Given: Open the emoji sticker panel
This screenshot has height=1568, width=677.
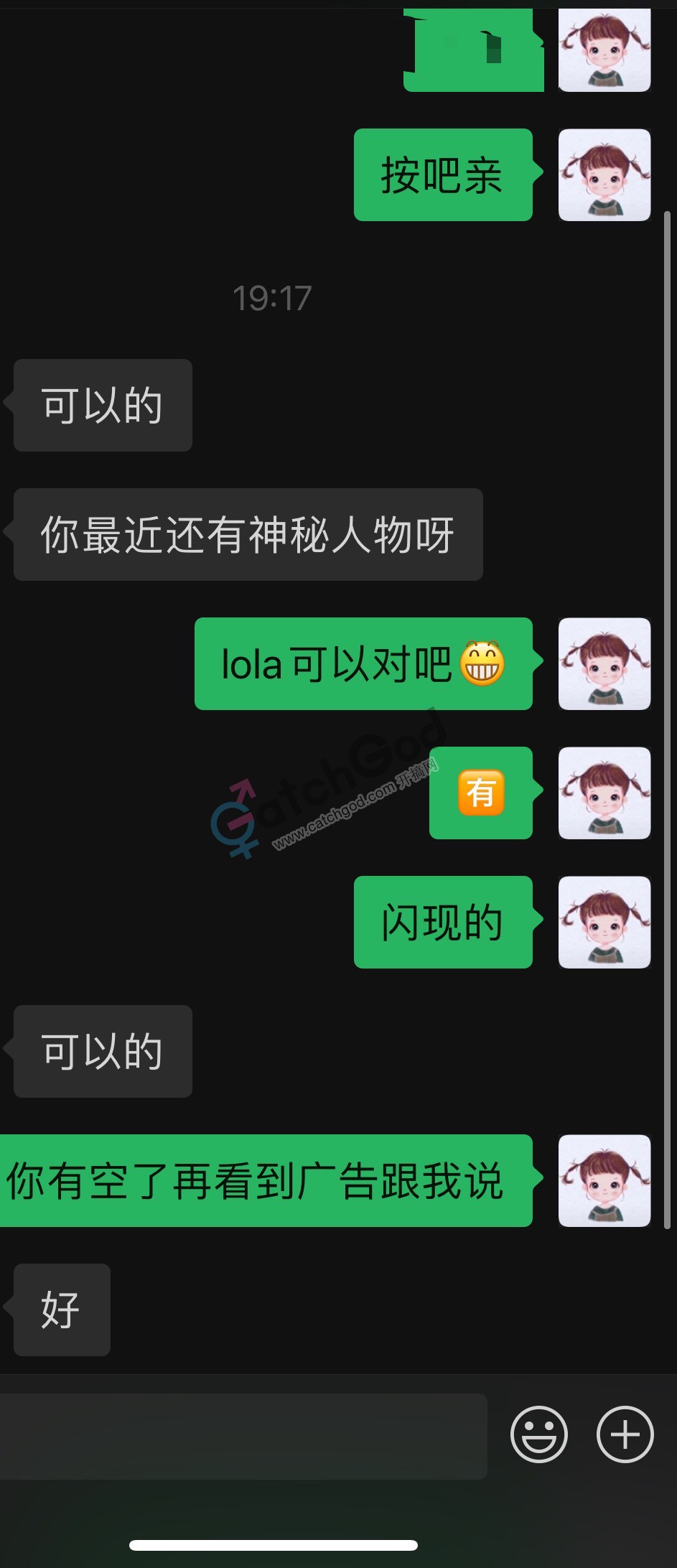Looking at the screenshot, I should pos(538,1434).
